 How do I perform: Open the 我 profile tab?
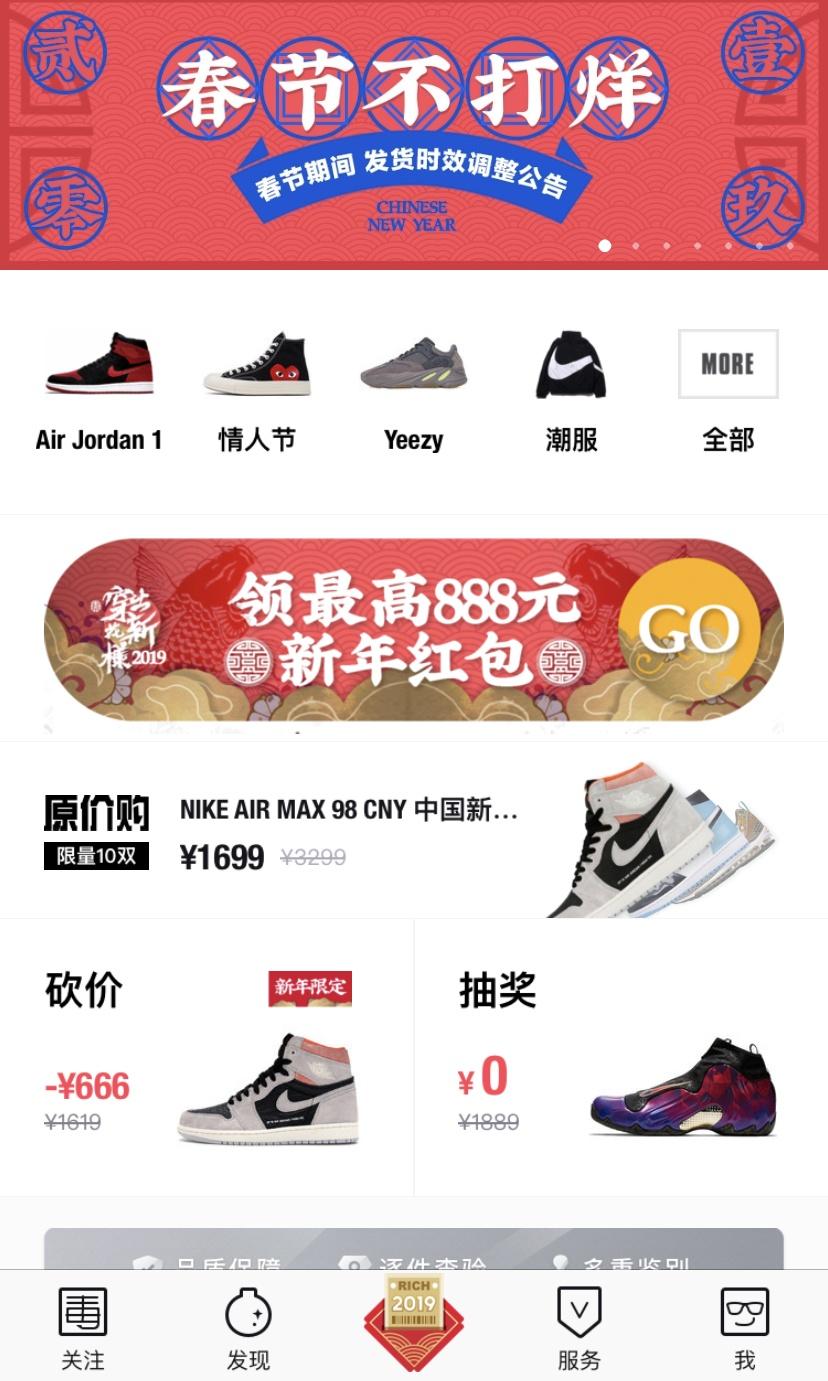(x=745, y=1327)
